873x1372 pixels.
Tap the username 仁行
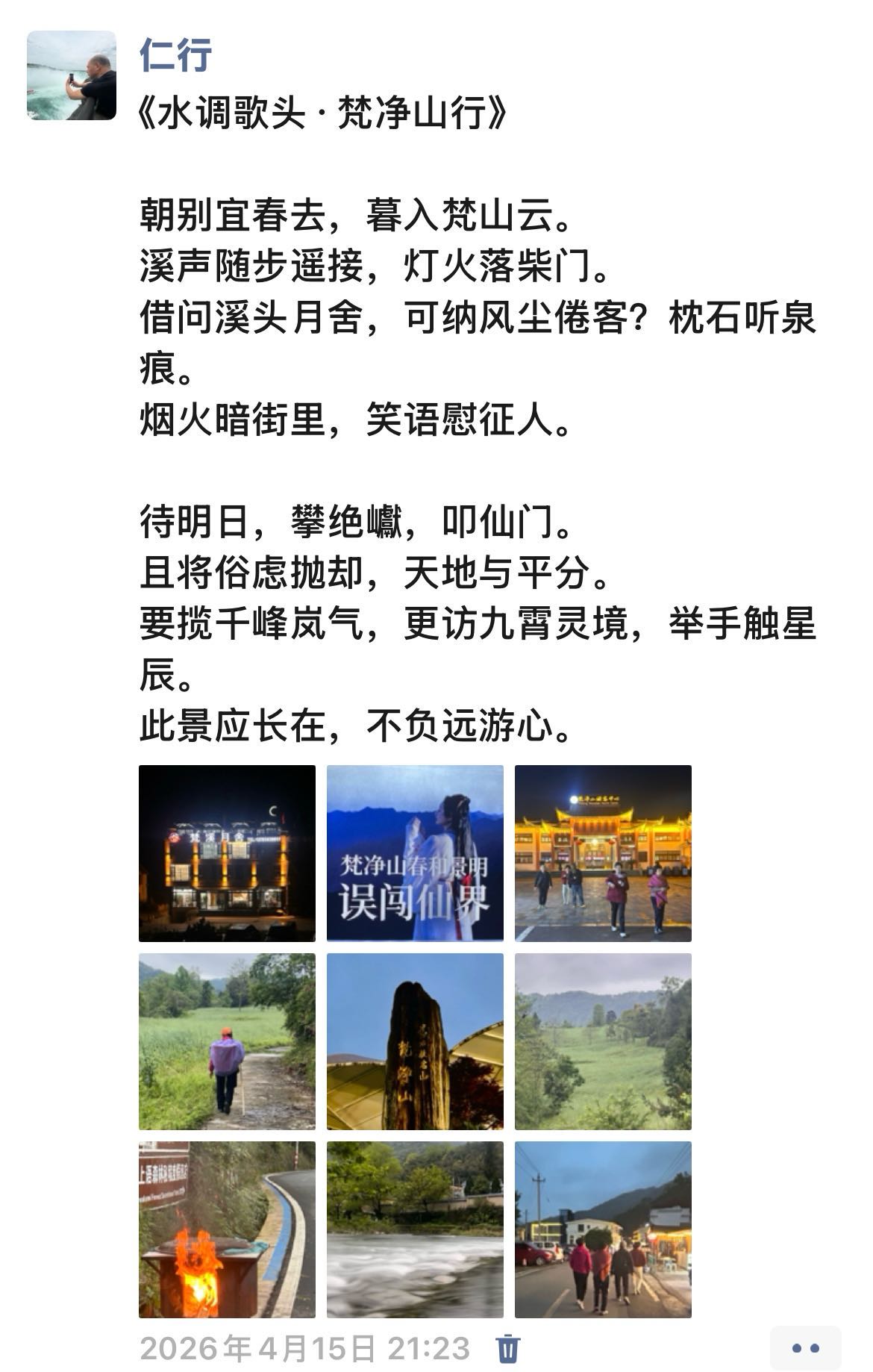[x=176, y=56]
